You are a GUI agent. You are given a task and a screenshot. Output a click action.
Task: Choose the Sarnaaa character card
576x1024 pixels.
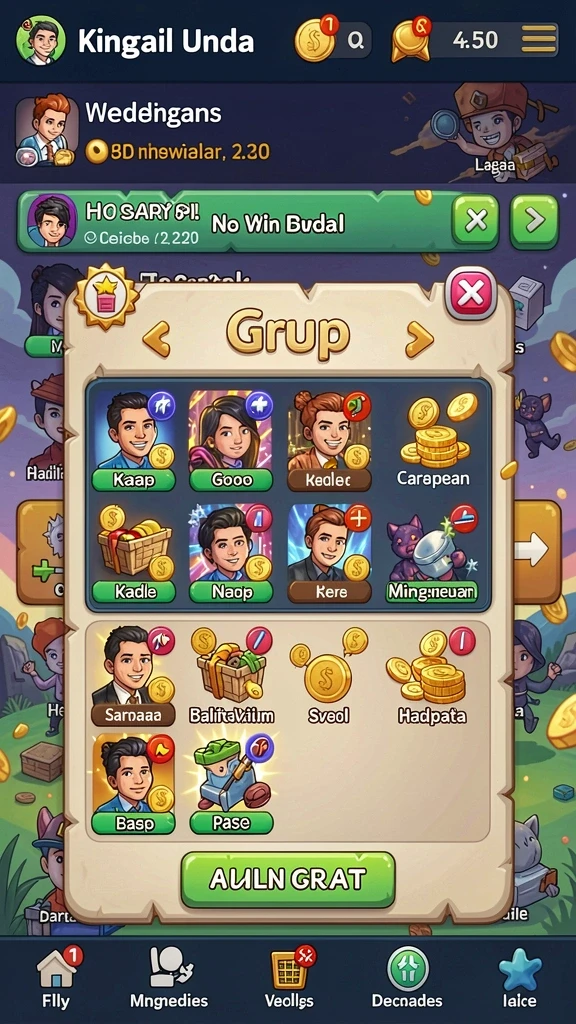[x=133, y=676]
